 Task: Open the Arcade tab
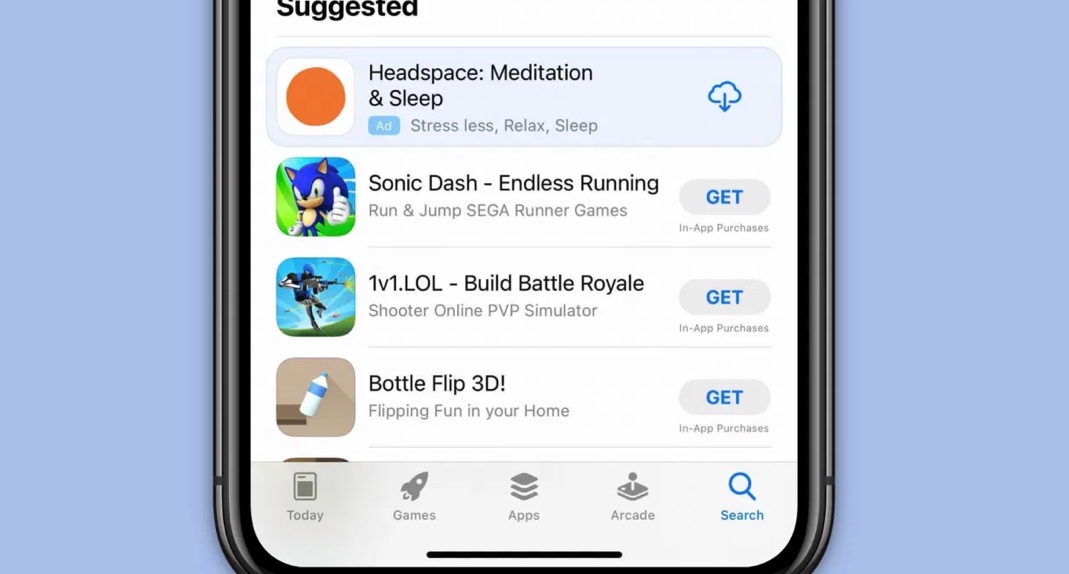point(632,497)
